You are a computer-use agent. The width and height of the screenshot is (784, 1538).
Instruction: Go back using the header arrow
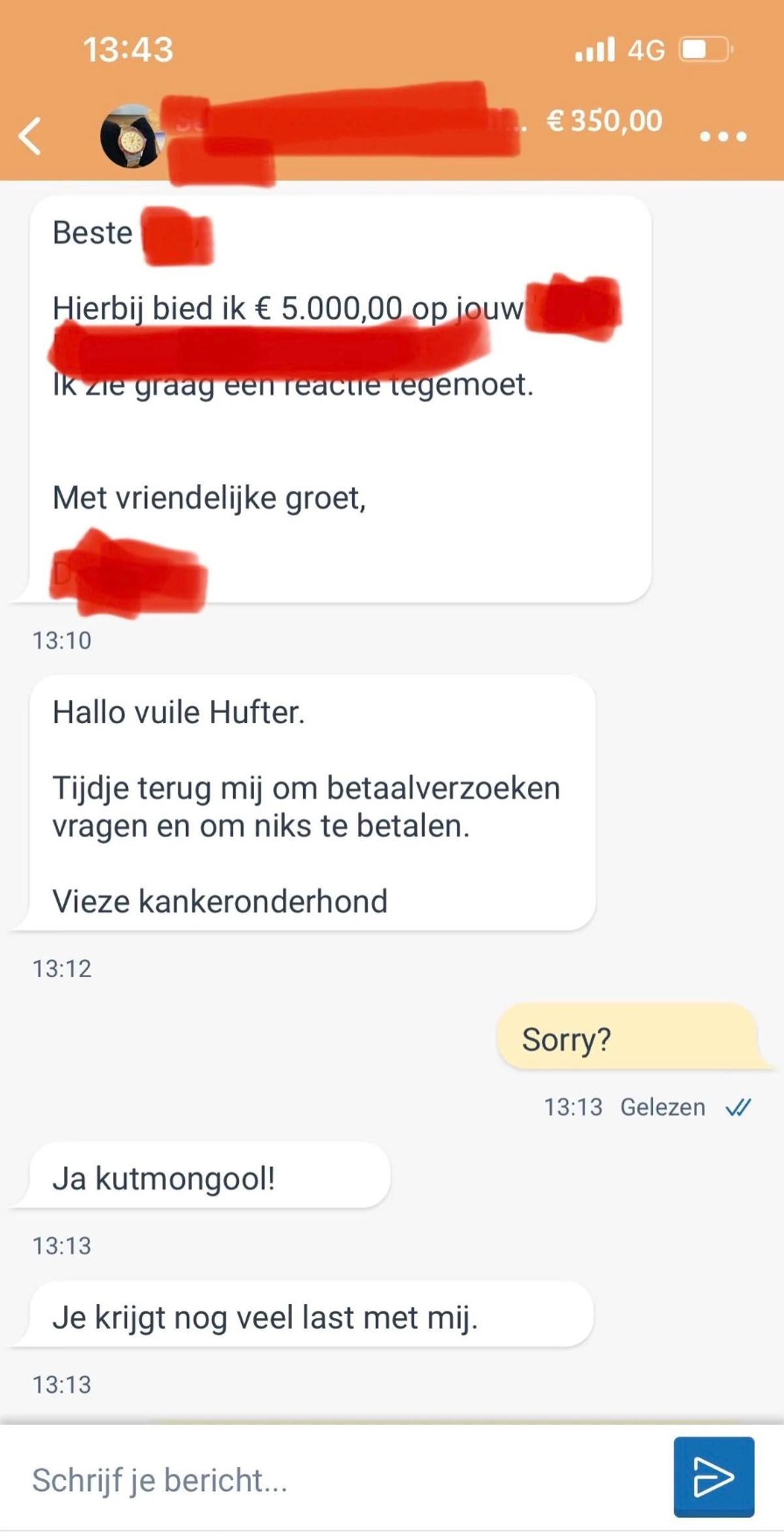[x=30, y=136]
